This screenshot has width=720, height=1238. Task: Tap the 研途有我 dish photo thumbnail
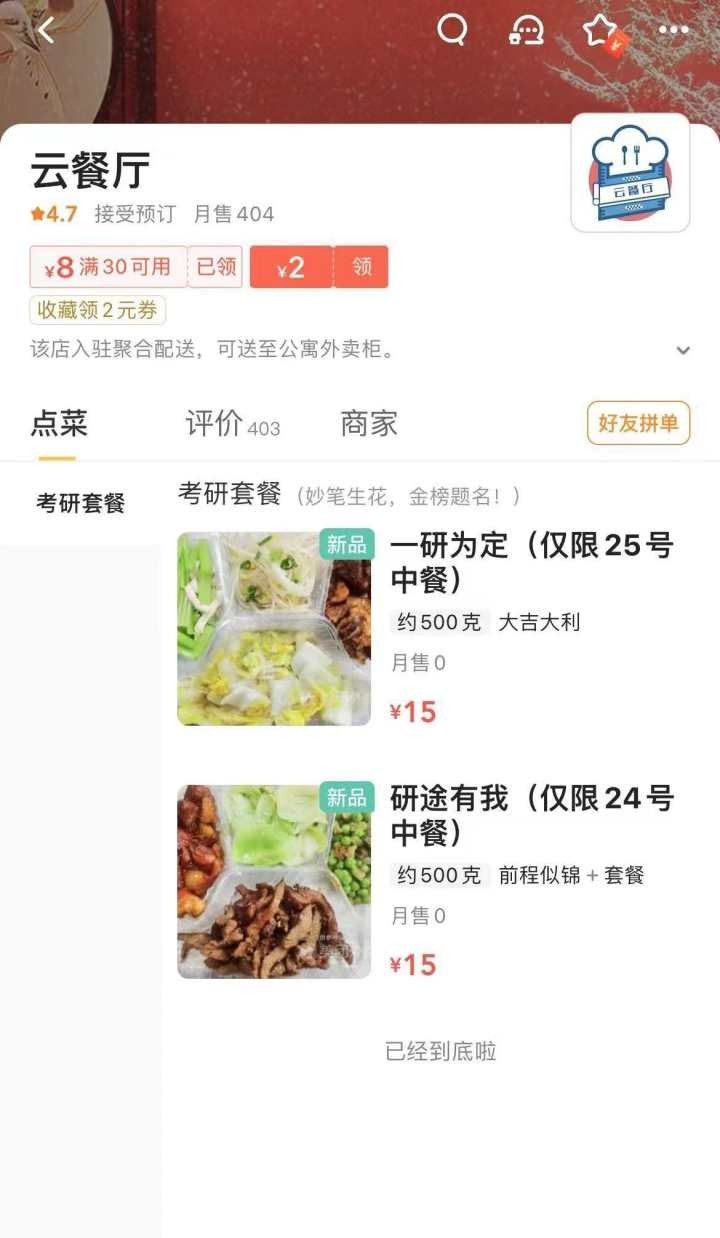click(273, 876)
